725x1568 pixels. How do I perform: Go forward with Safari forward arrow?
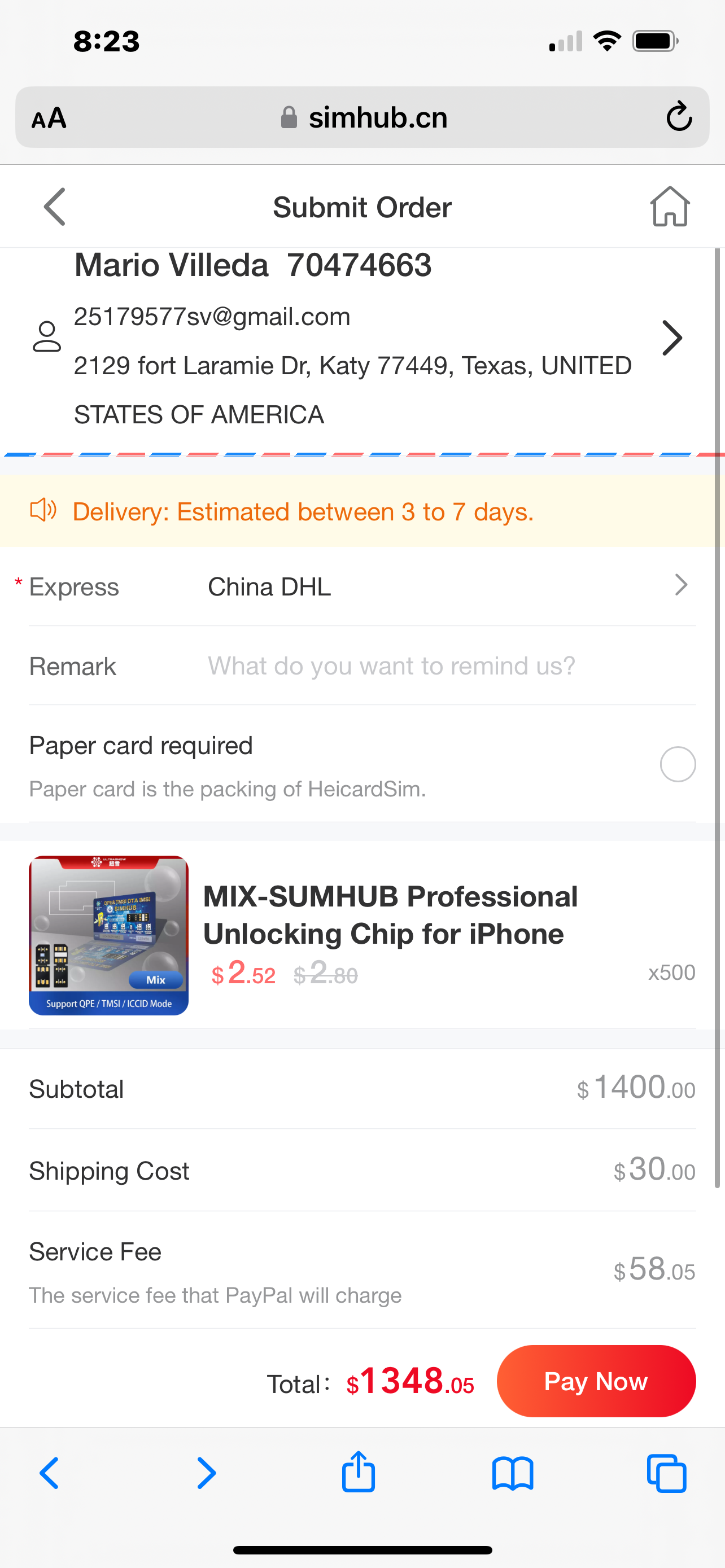point(206,1473)
